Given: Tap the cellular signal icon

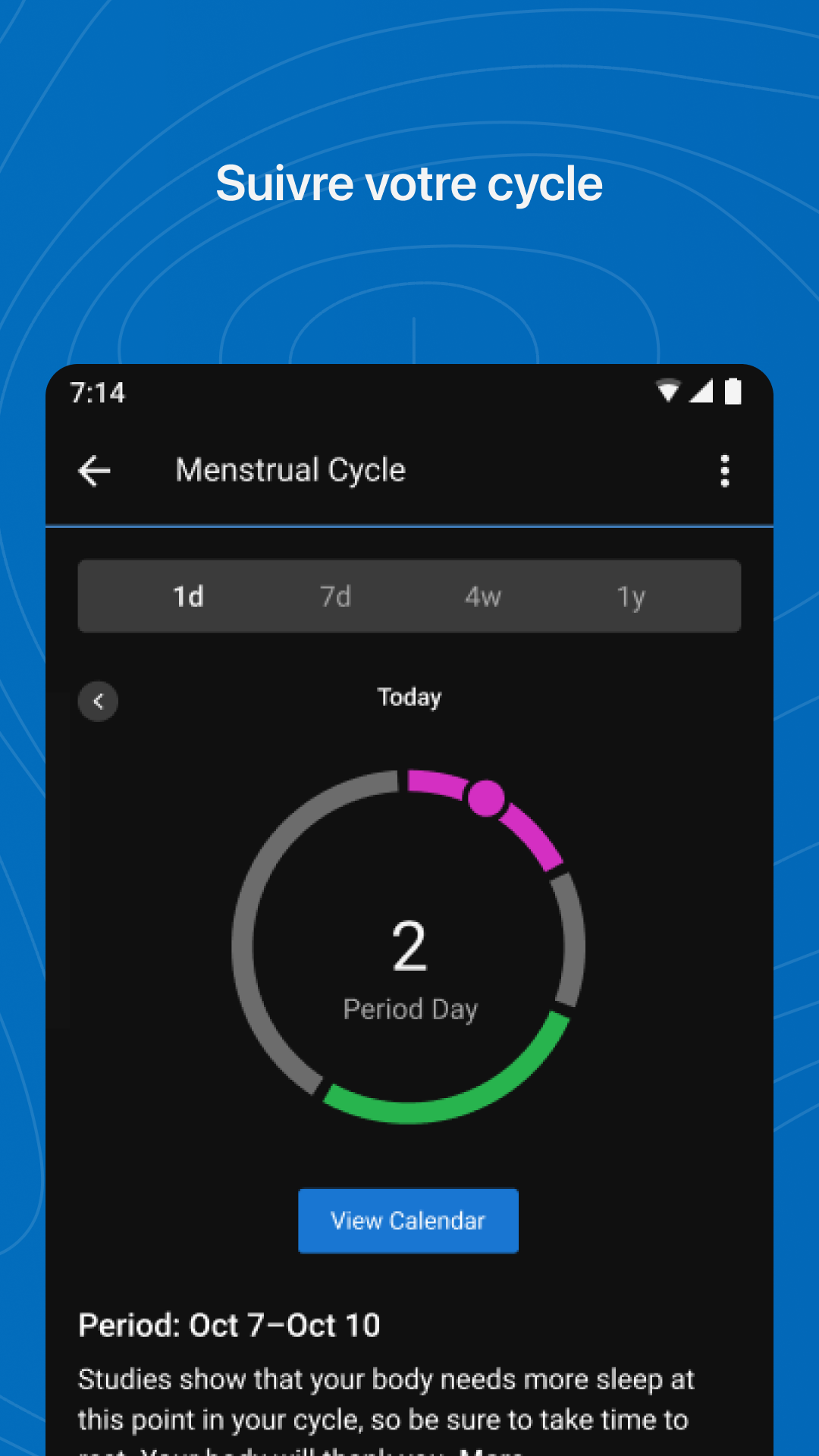Looking at the screenshot, I should click(701, 391).
